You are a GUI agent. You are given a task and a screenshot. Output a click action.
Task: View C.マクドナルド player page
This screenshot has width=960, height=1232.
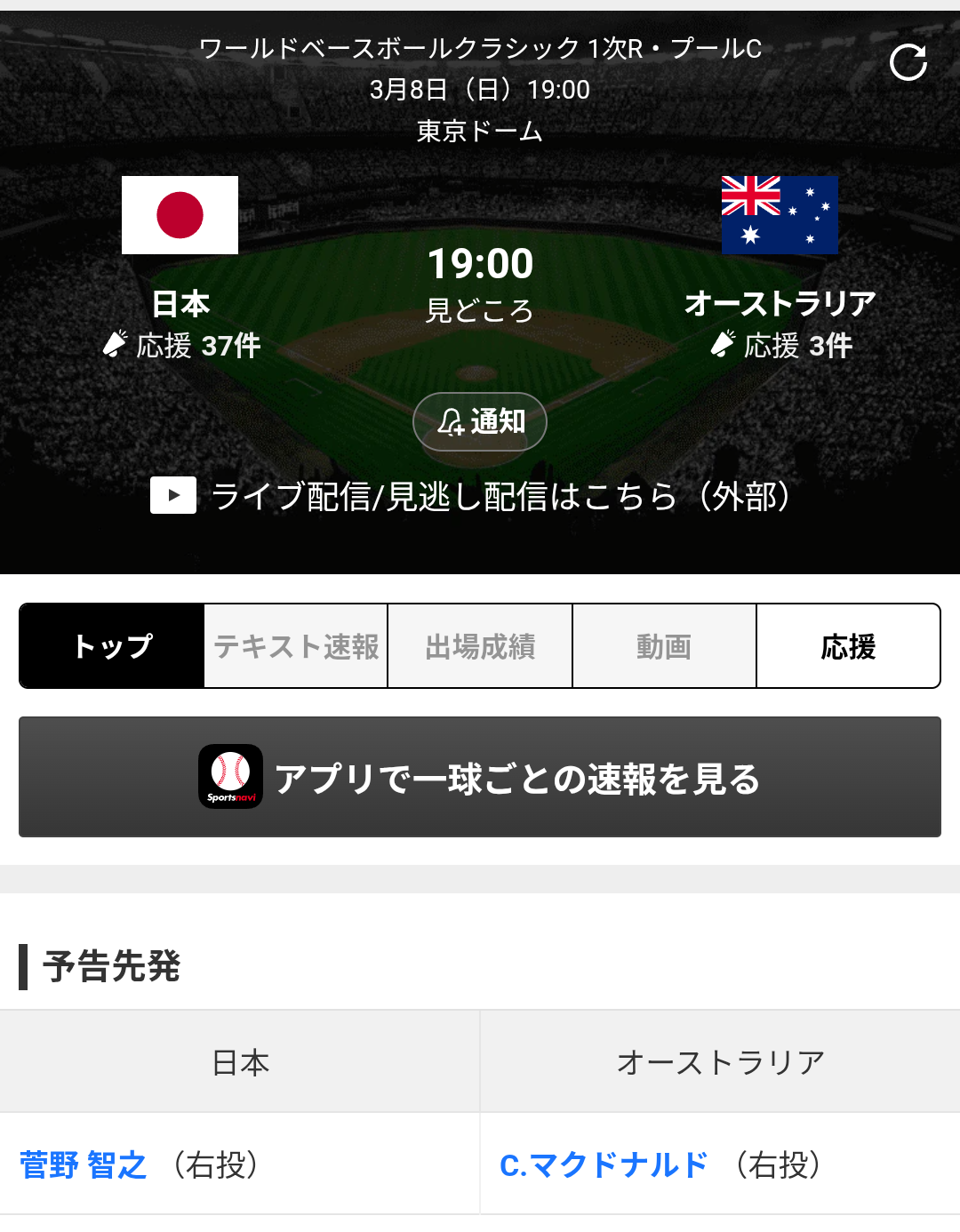point(604,1164)
